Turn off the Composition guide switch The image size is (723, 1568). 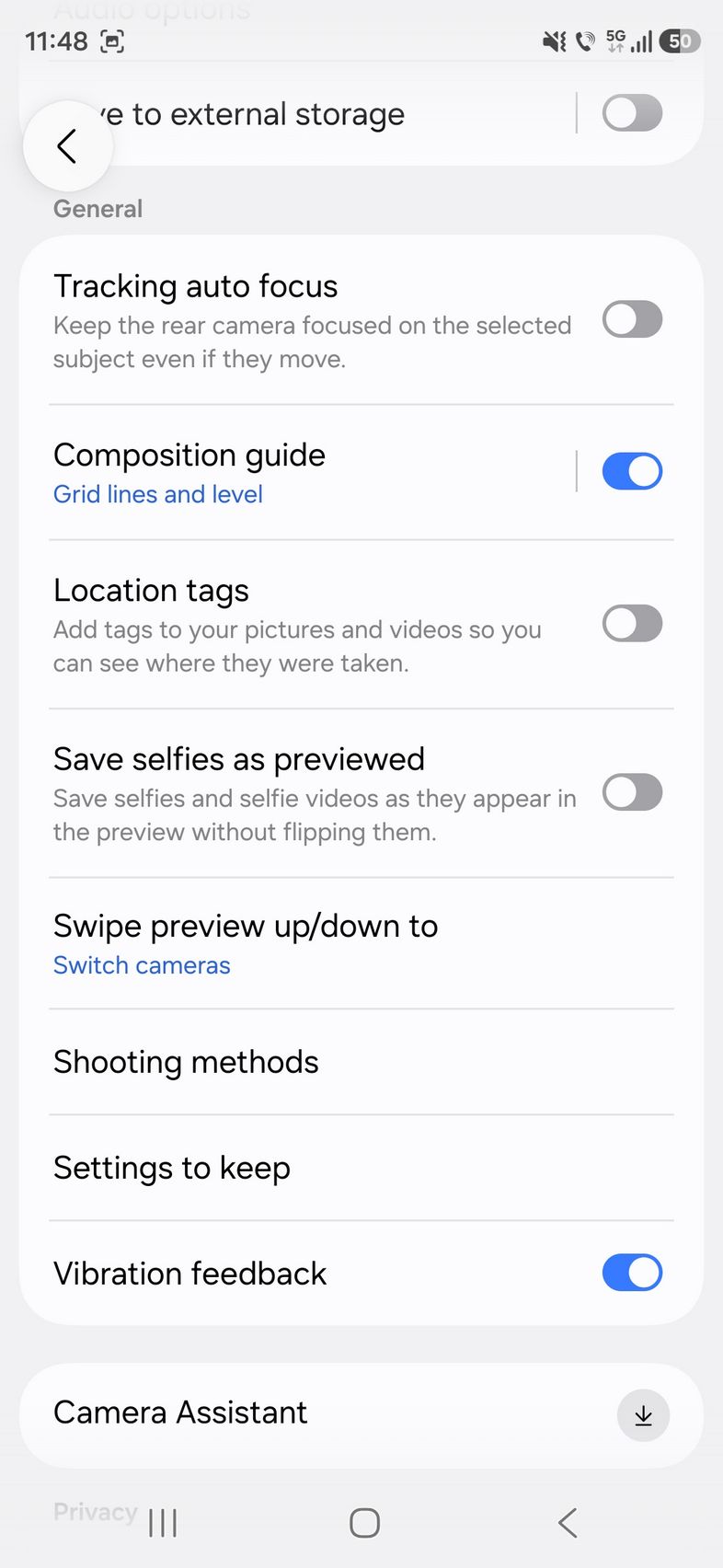632,471
